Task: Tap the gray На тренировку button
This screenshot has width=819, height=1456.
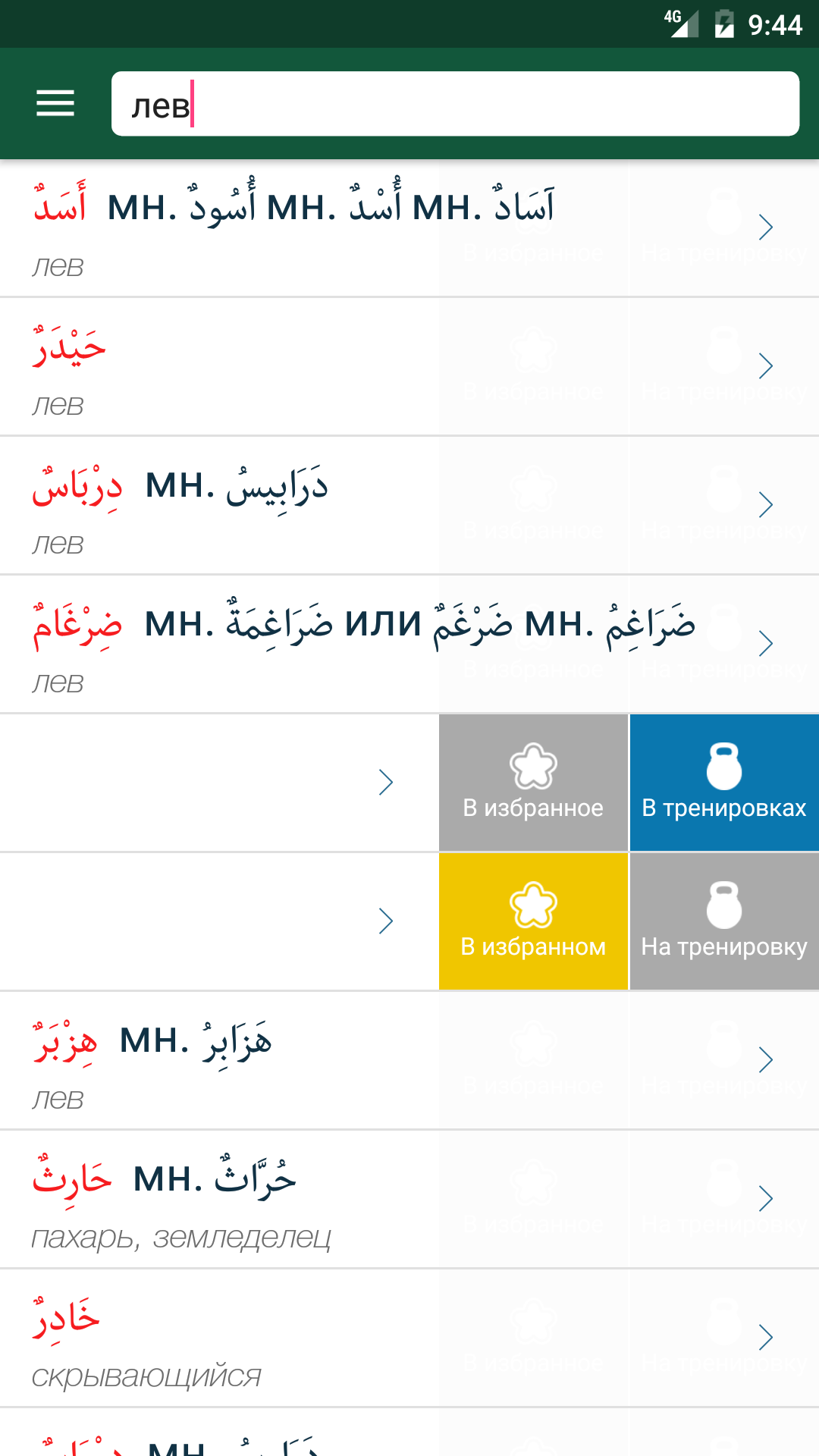Action: 724,921
